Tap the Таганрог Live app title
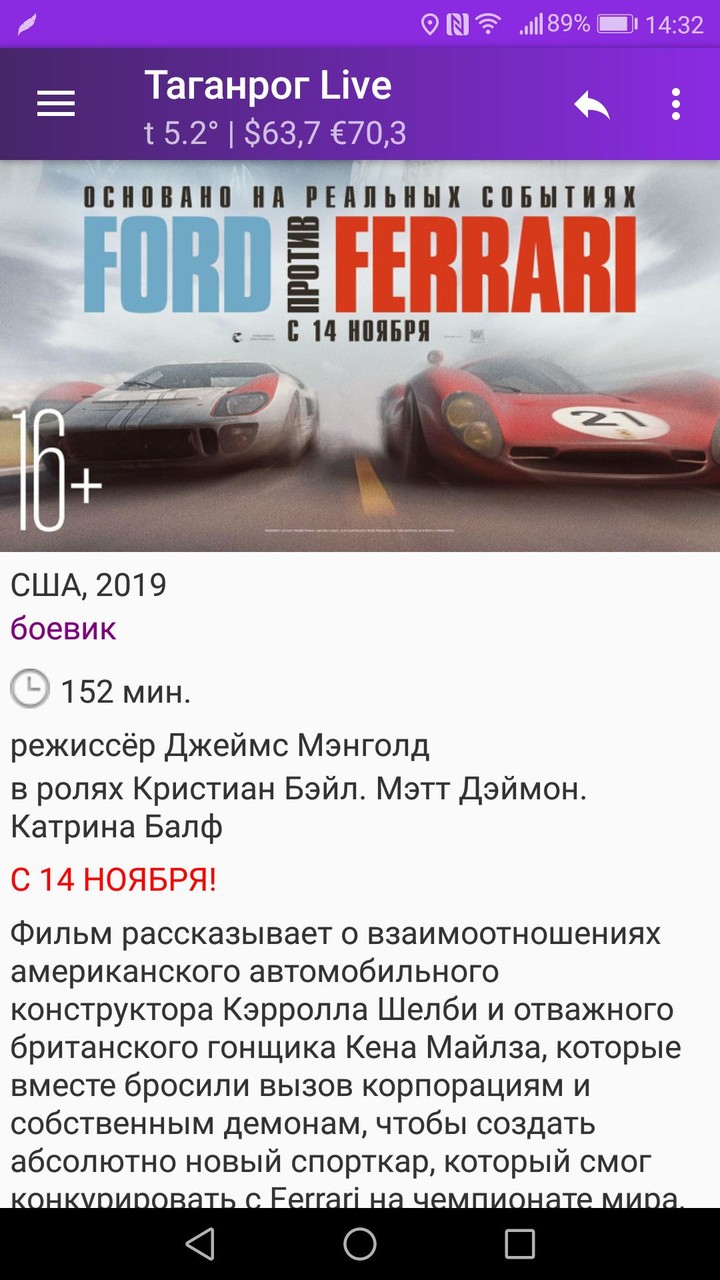Screen dimensions: 720x1280 tap(269, 86)
